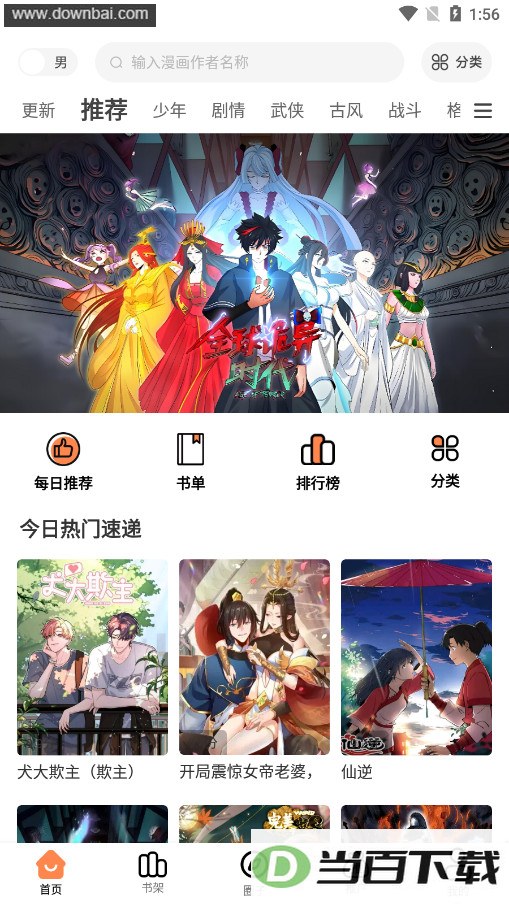
Task: Open the comic 开局震惊女帝老婆
Action: click(x=254, y=670)
